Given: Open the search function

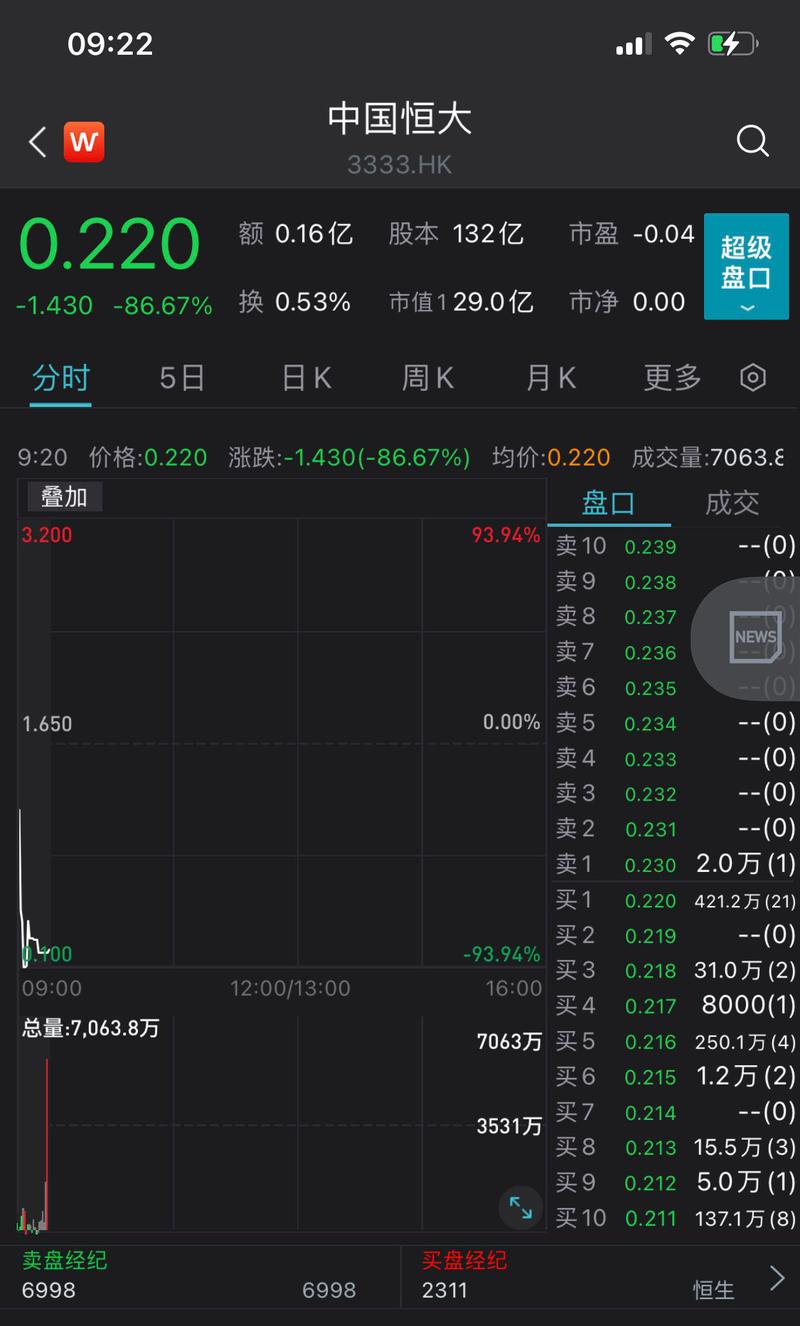Looking at the screenshot, I should click(x=752, y=142).
